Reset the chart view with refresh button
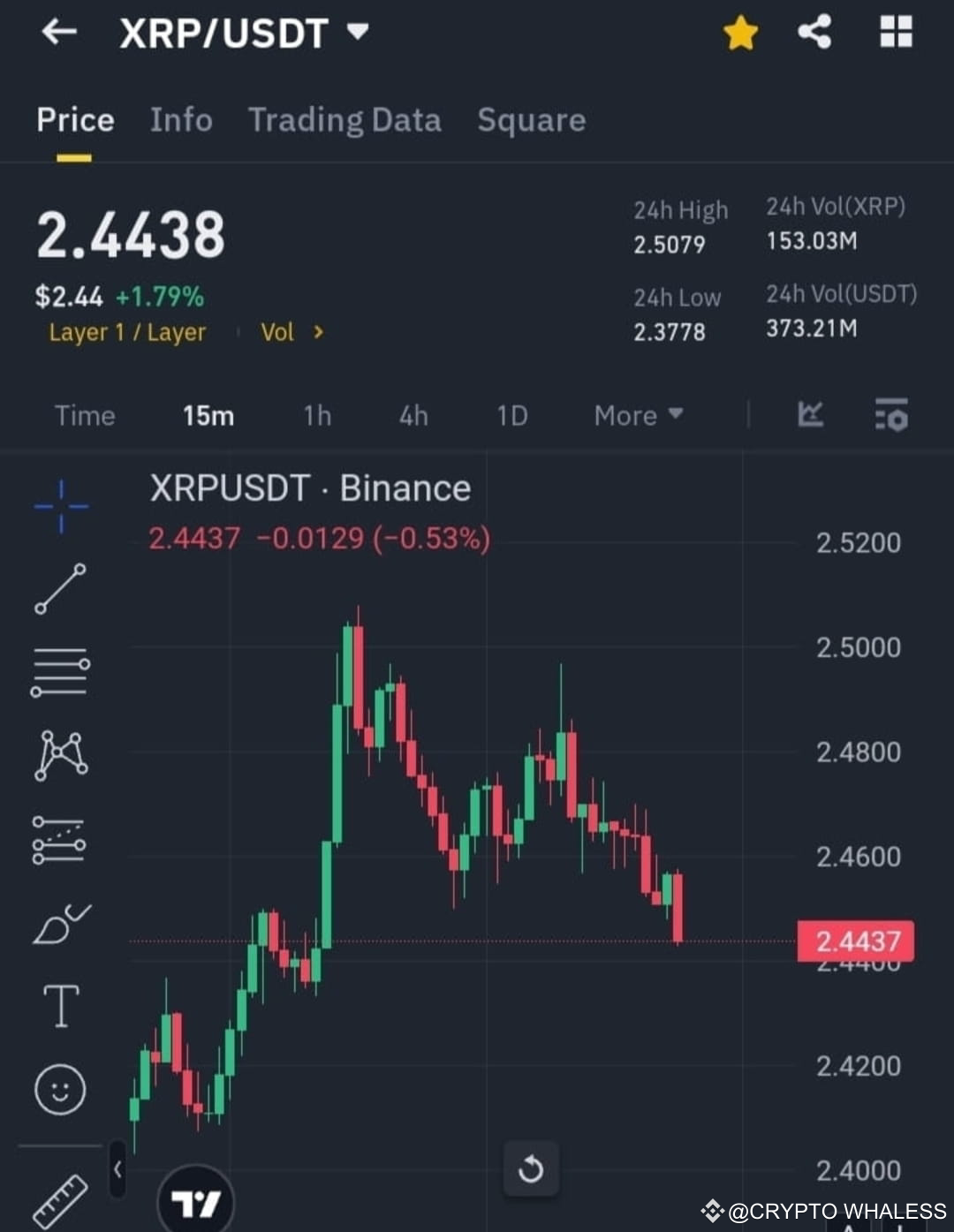The height and width of the screenshot is (1232, 954). click(530, 1168)
